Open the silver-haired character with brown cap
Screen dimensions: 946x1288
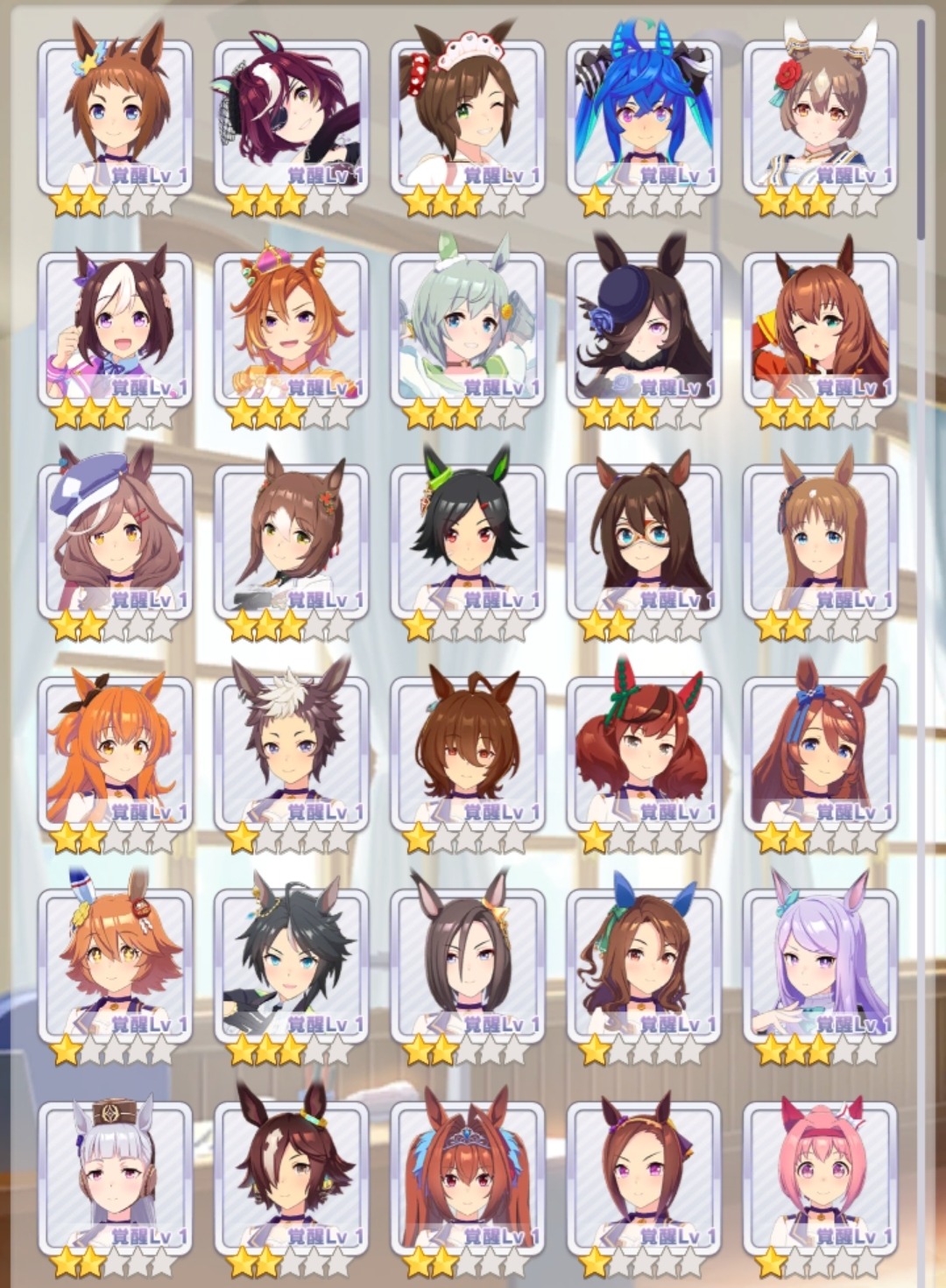coord(115,1179)
